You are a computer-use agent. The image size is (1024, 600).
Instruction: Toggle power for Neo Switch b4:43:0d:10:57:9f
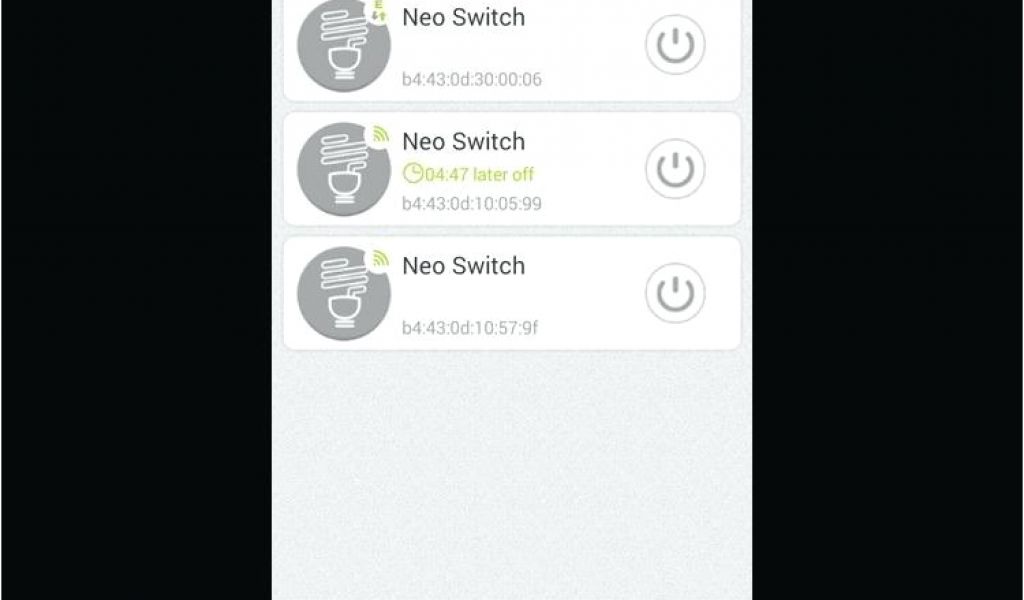tap(675, 293)
